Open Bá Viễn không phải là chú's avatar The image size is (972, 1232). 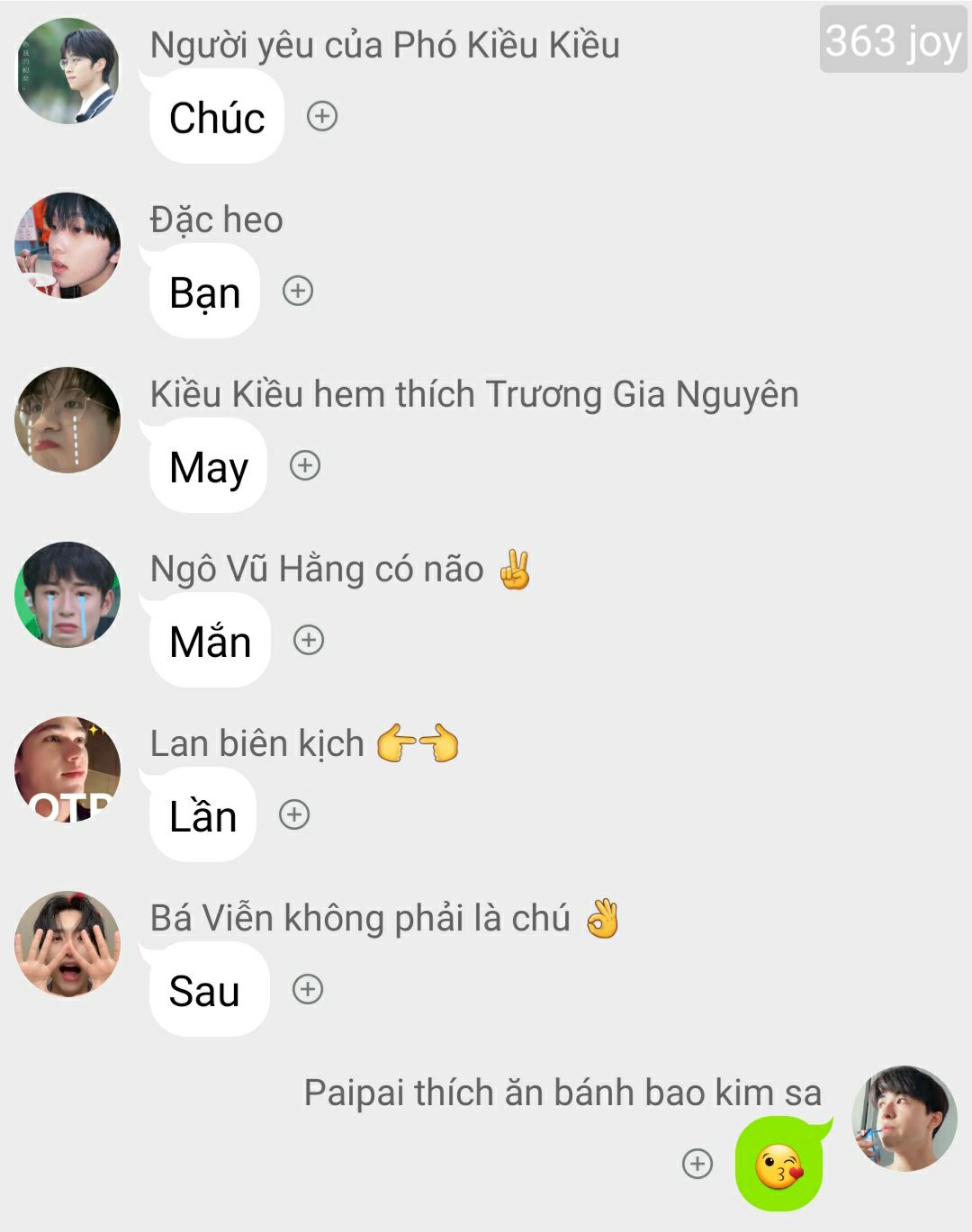click(68, 943)
